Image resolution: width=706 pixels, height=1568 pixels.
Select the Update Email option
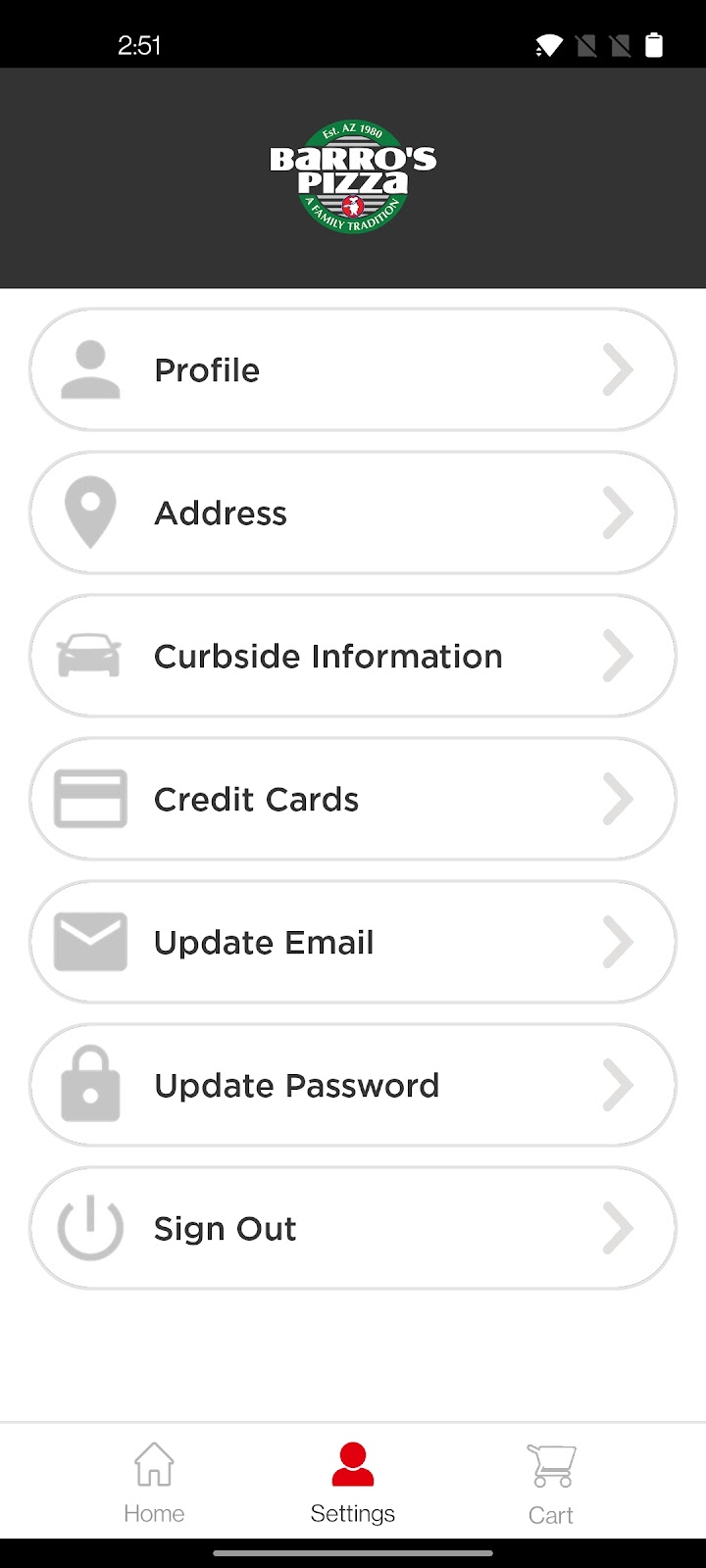353,943
